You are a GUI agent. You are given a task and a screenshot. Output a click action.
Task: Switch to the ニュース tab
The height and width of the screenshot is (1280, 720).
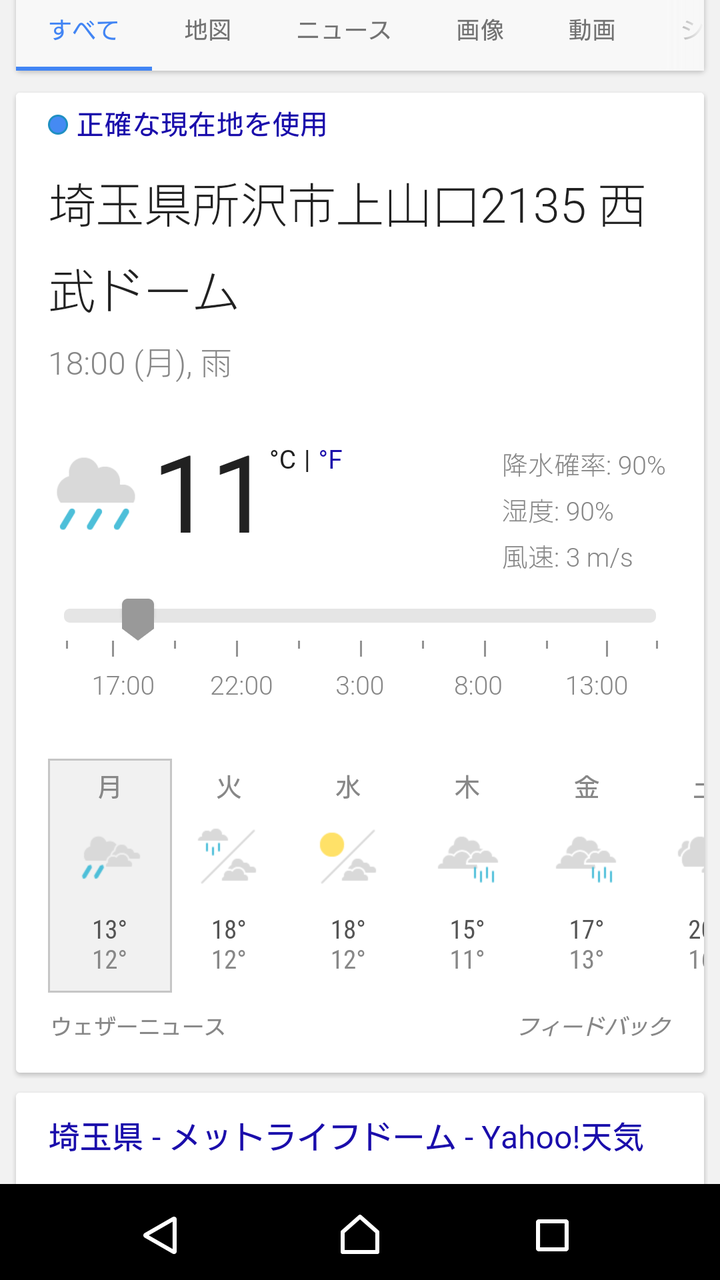tap(343, 31)
